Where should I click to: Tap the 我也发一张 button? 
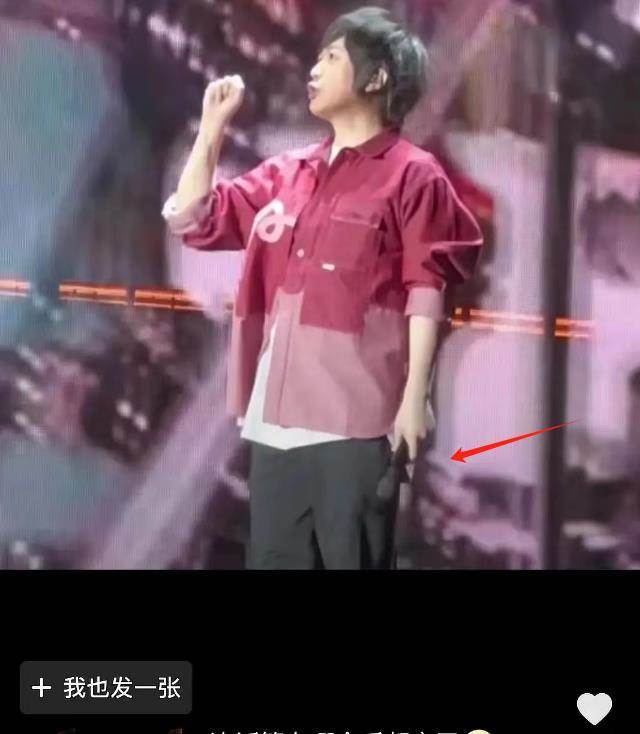click(x=106, y=688)
